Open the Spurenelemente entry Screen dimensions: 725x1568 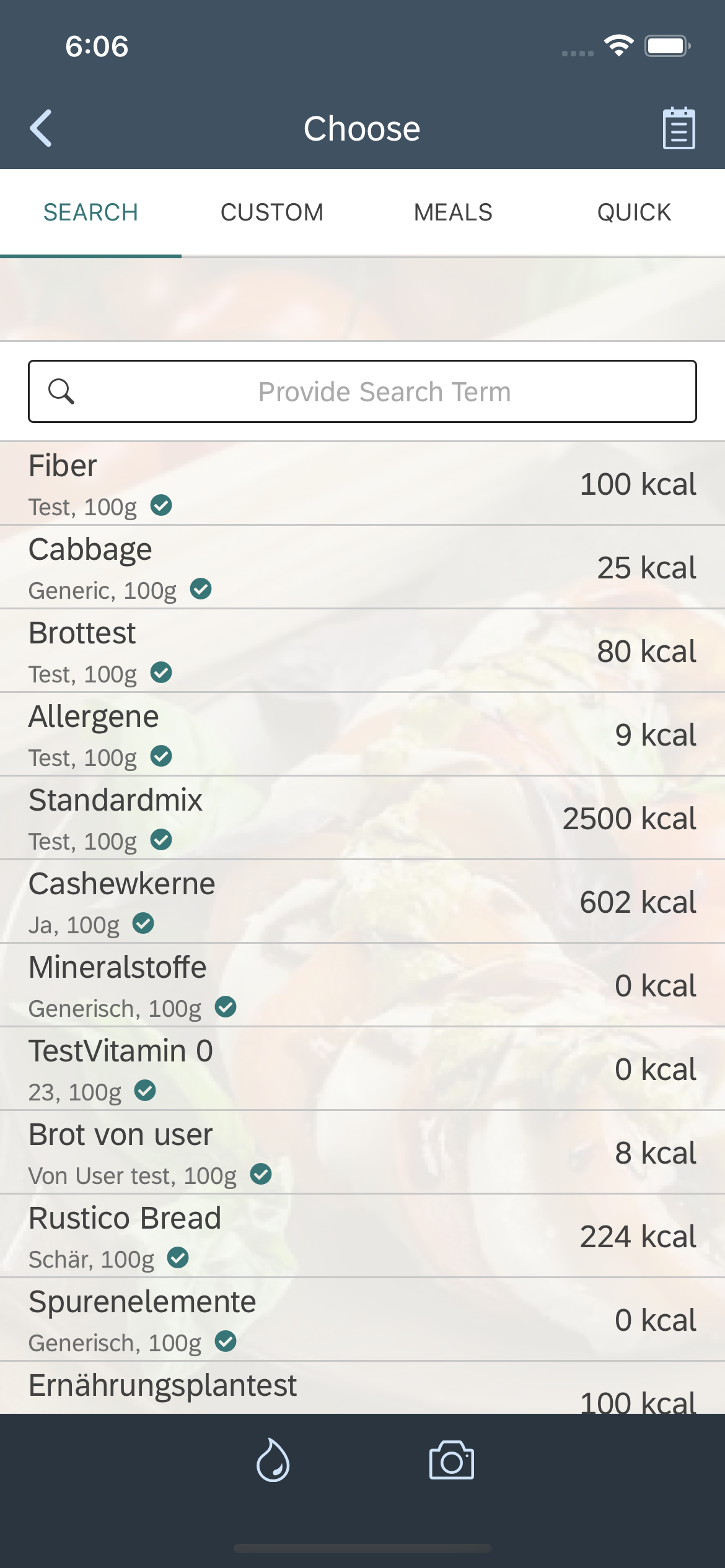point(362,1320)
